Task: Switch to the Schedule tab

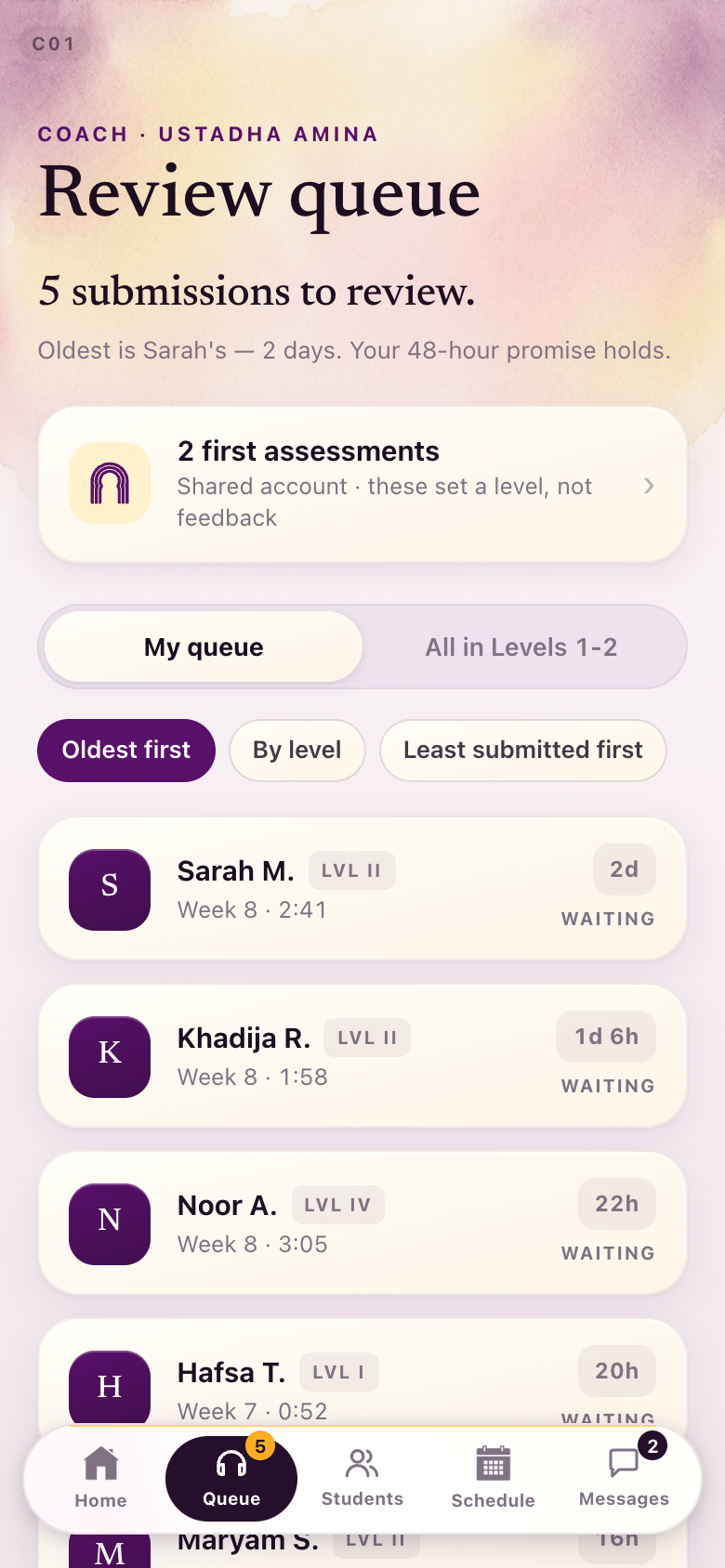Action: [494, 1479]
